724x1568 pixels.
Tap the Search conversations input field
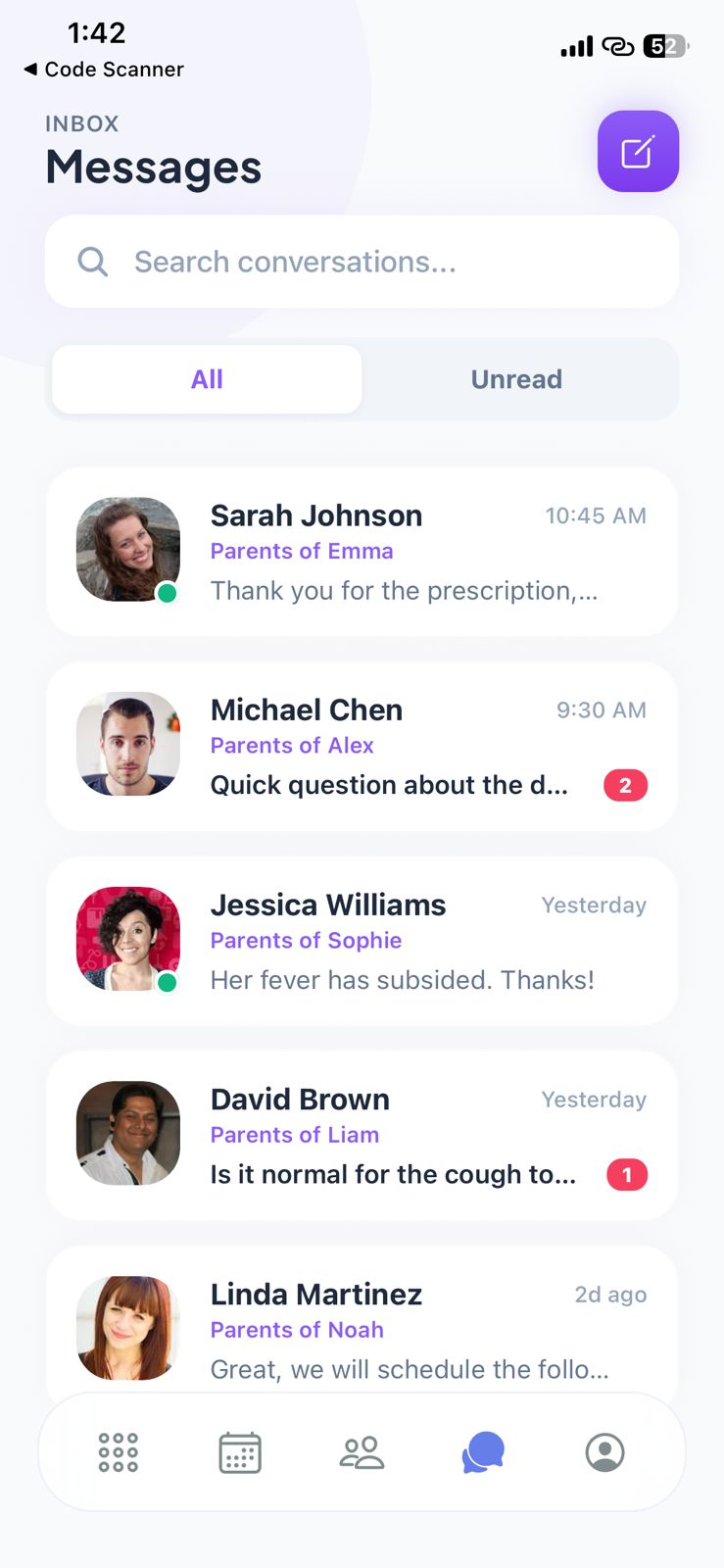tap(362, 262)
